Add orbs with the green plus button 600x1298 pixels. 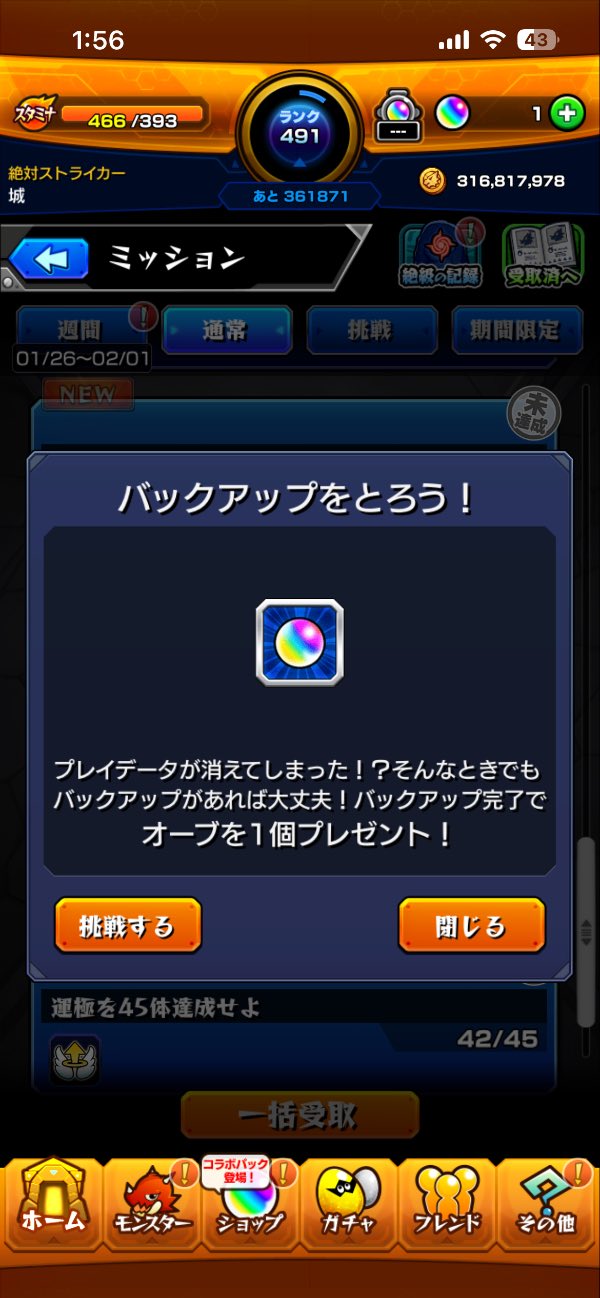point(567,113)
